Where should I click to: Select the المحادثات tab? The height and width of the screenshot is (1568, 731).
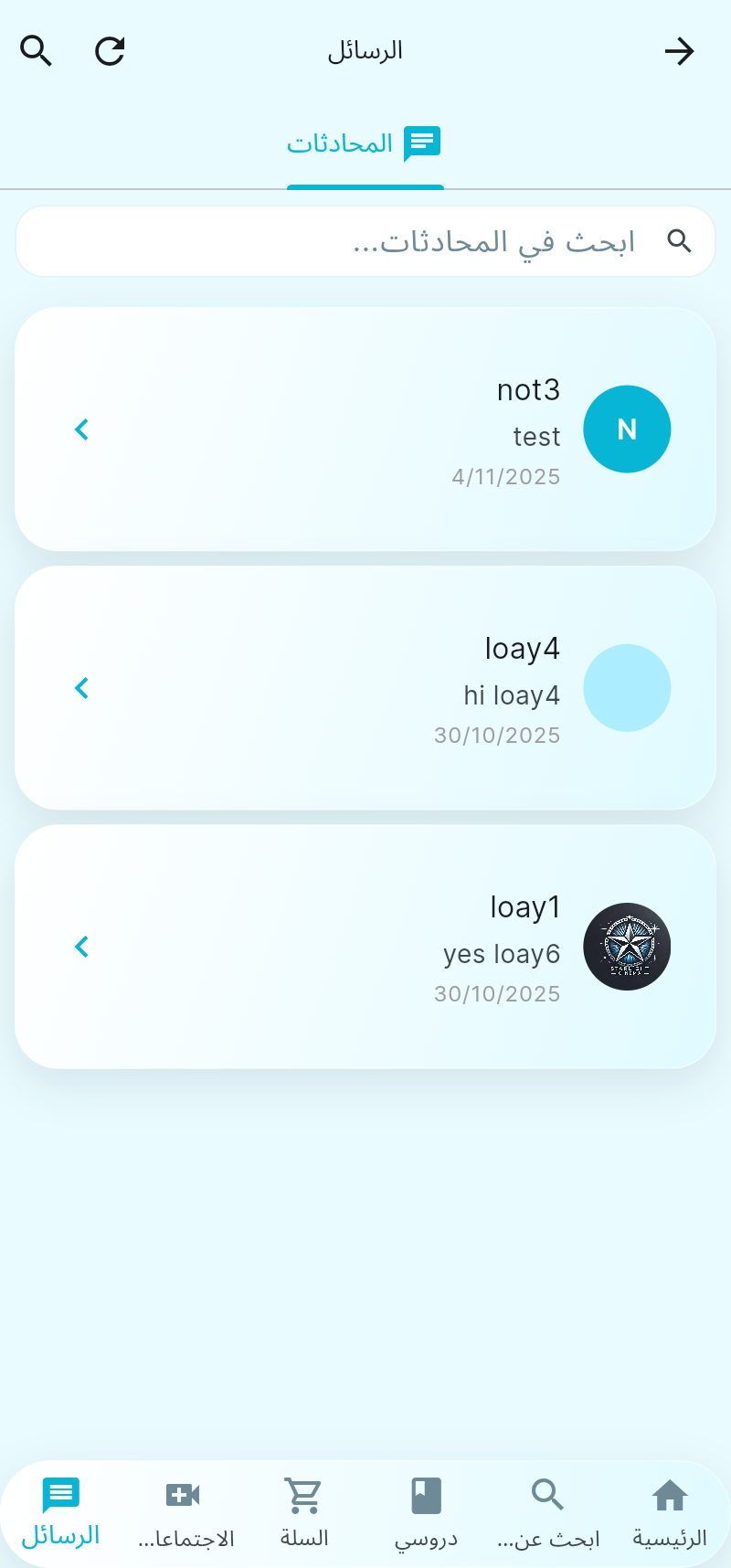(x=365, y=144)
